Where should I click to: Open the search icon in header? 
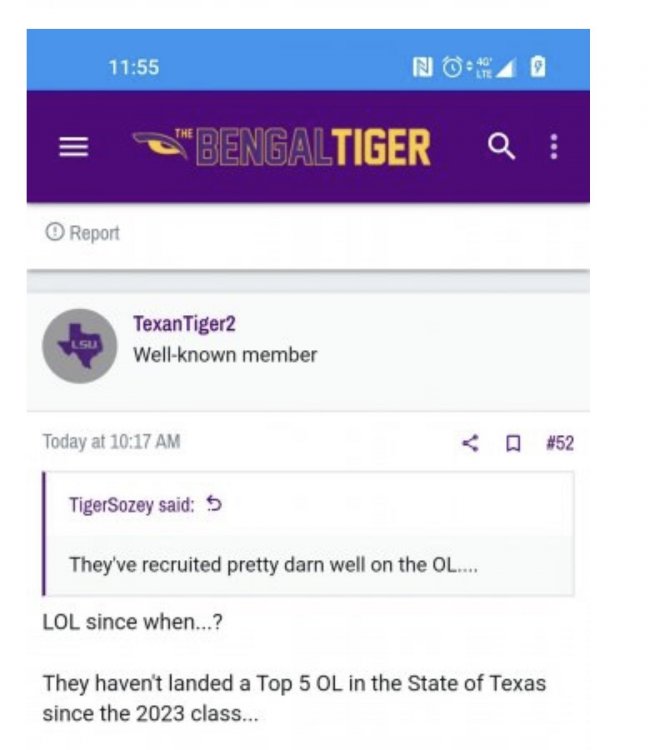pyautogui.click(x=501, y=147)
